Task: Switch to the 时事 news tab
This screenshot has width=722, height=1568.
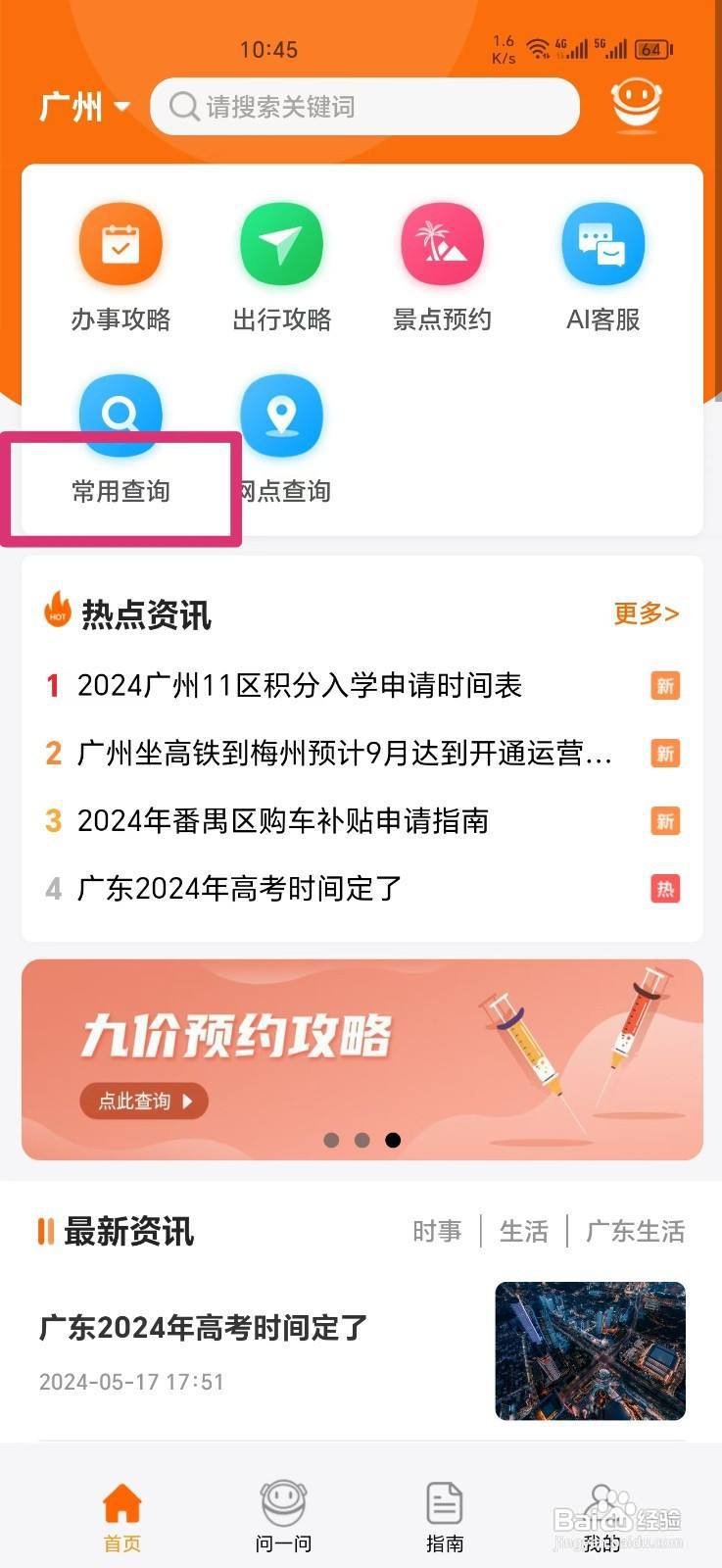Action: [x=436, y=1231]
